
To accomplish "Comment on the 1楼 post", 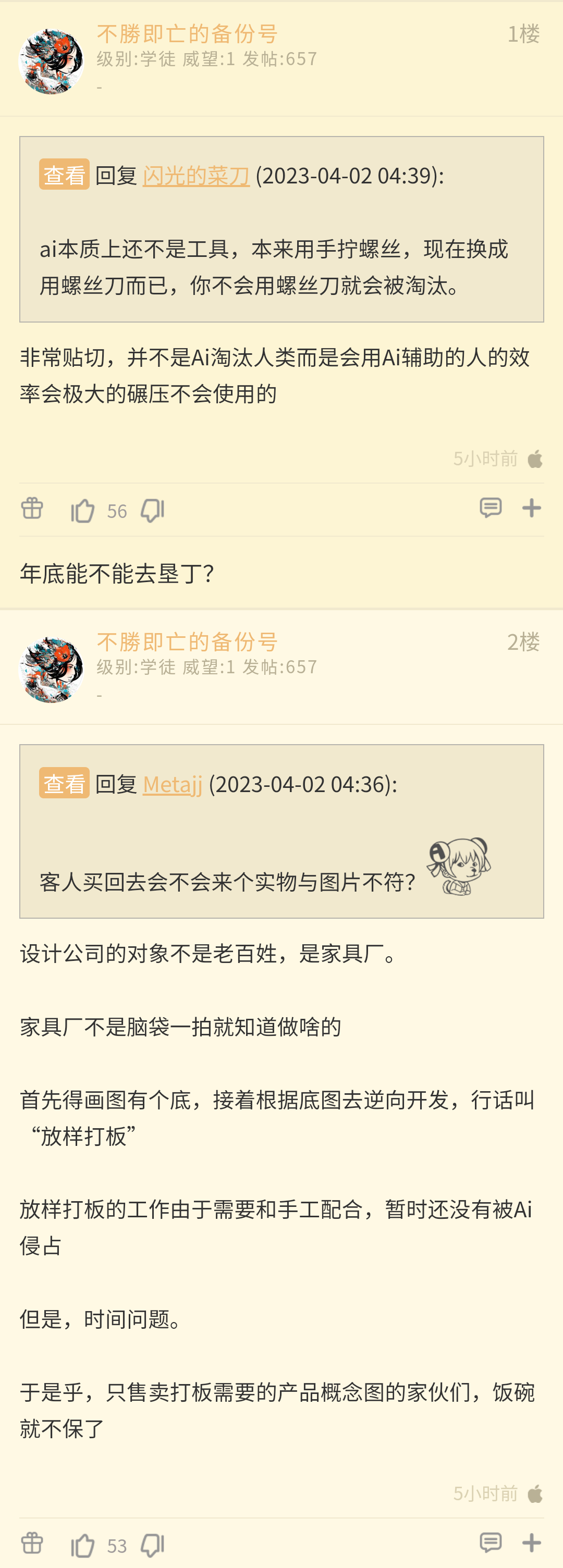I will [491, 508].
